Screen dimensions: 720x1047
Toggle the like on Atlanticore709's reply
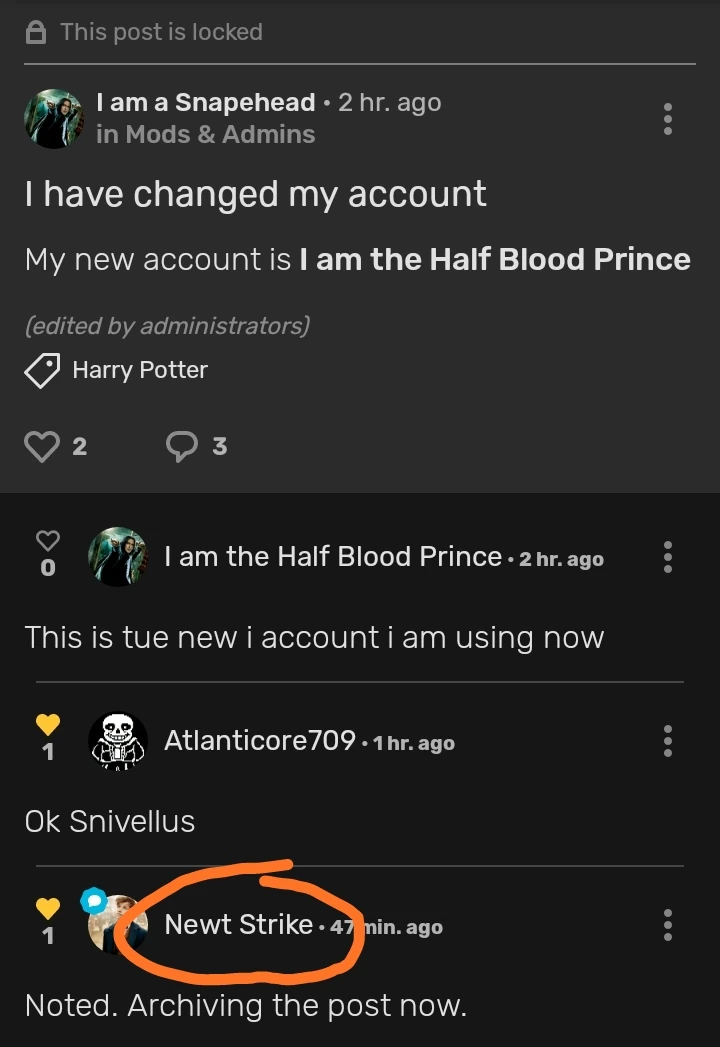(47, 724)
